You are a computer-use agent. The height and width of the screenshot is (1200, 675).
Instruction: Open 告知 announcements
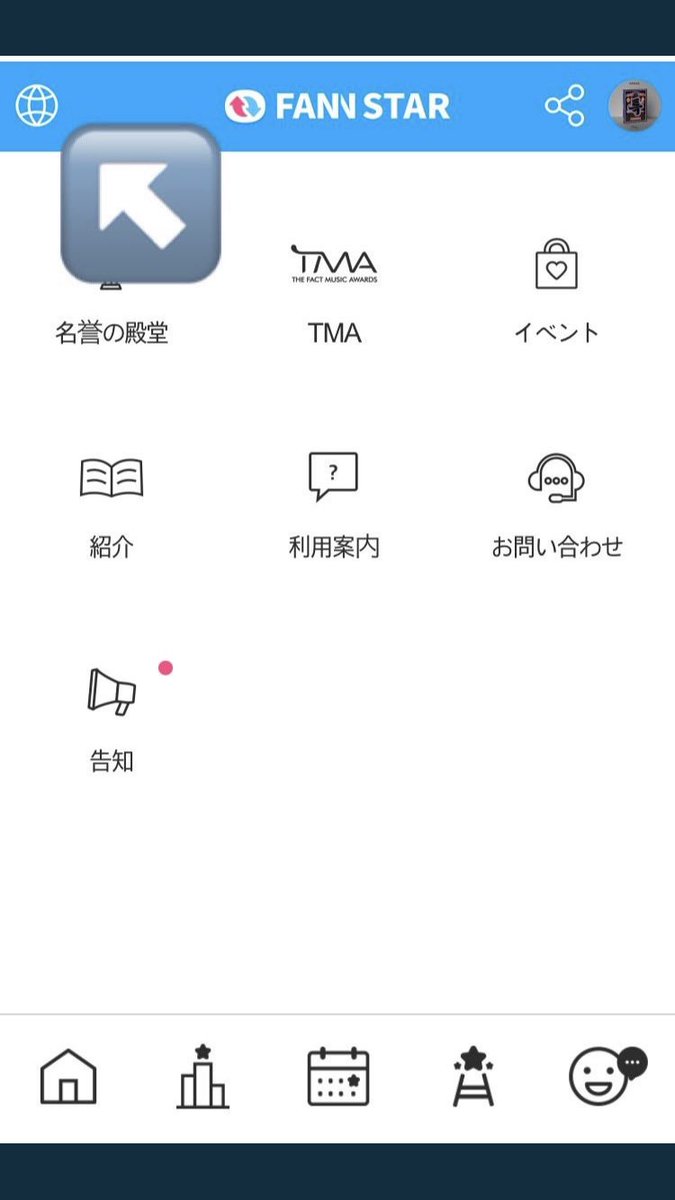click(x=111, y=720)
